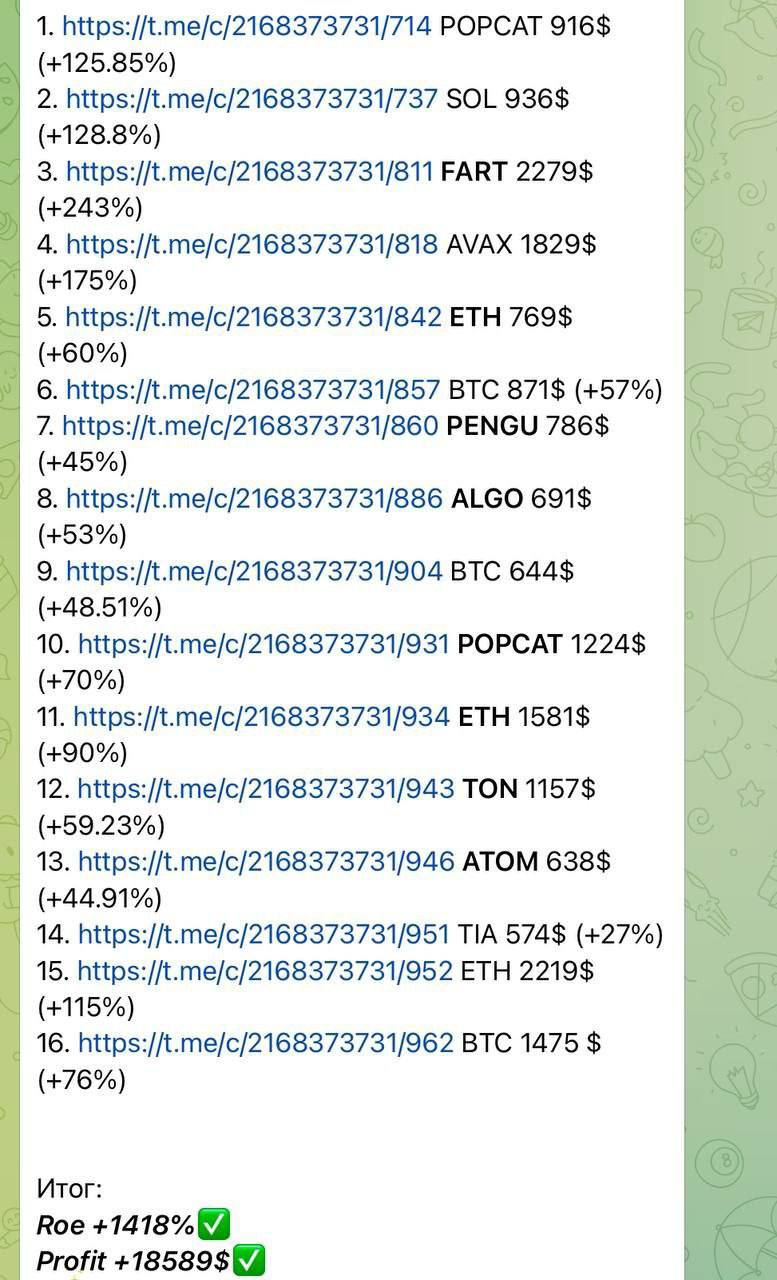This screenshot has width=777, height=1280.
Task: Open the SOL link ending in 737
Action: (251, 99)
